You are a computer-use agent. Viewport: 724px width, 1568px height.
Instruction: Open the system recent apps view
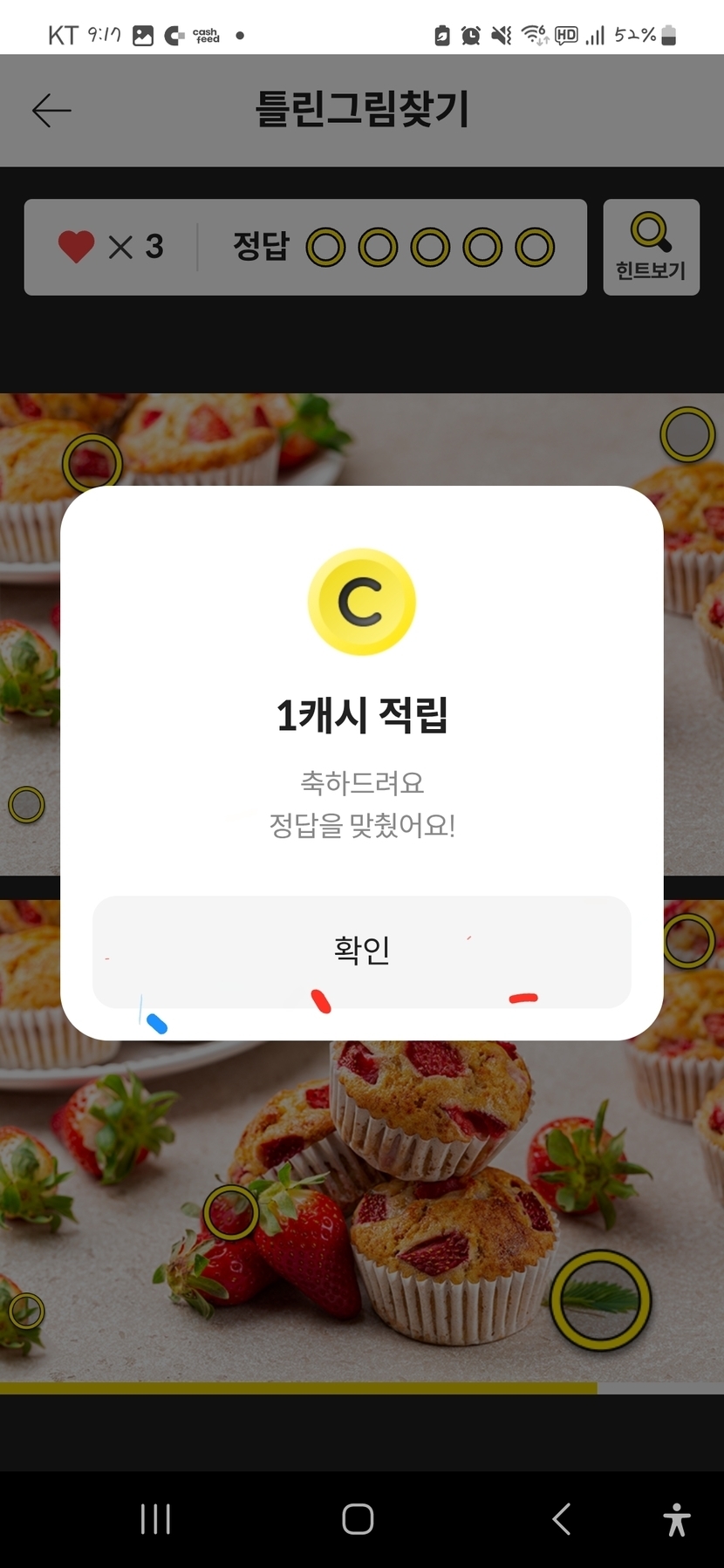coord(155,1518)
